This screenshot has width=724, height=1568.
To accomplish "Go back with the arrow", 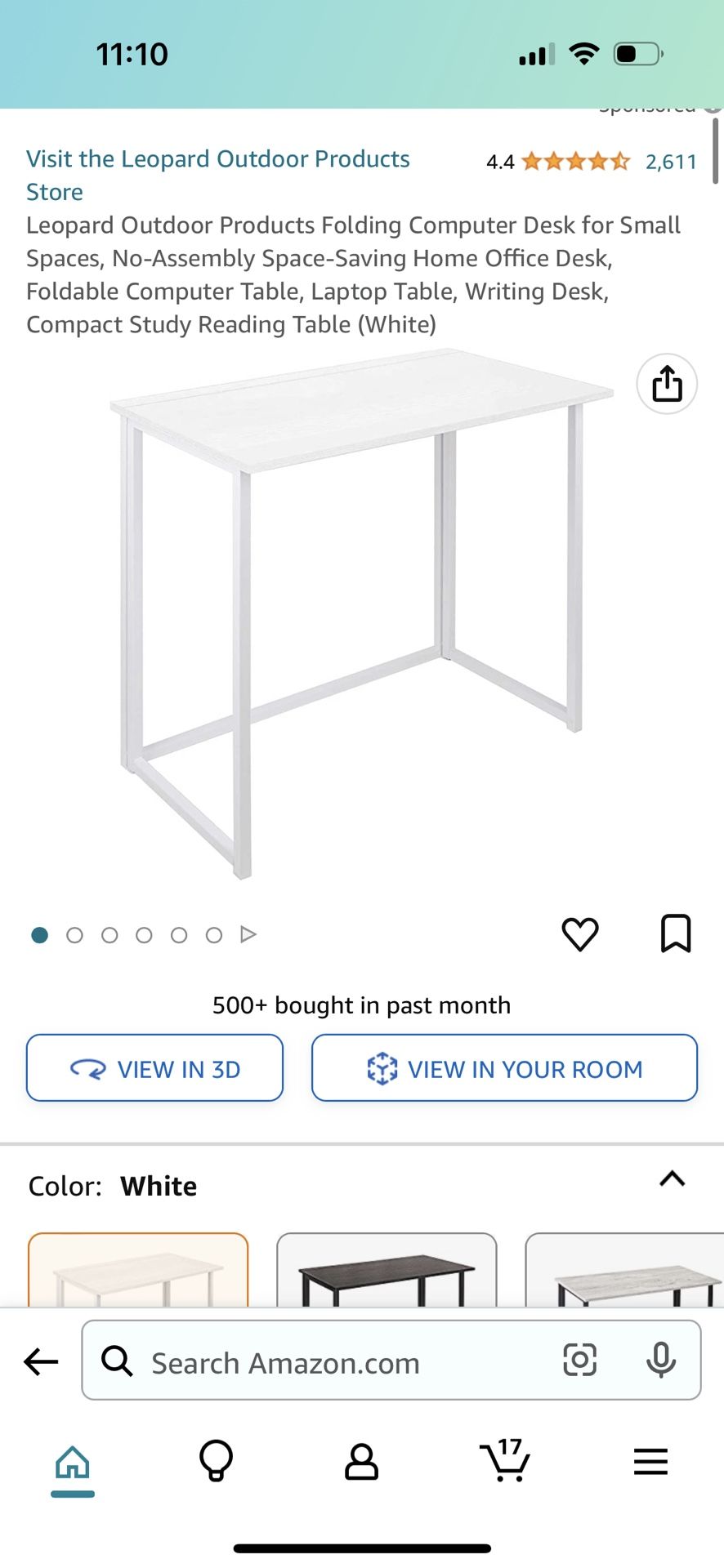I will [41, 1361].
